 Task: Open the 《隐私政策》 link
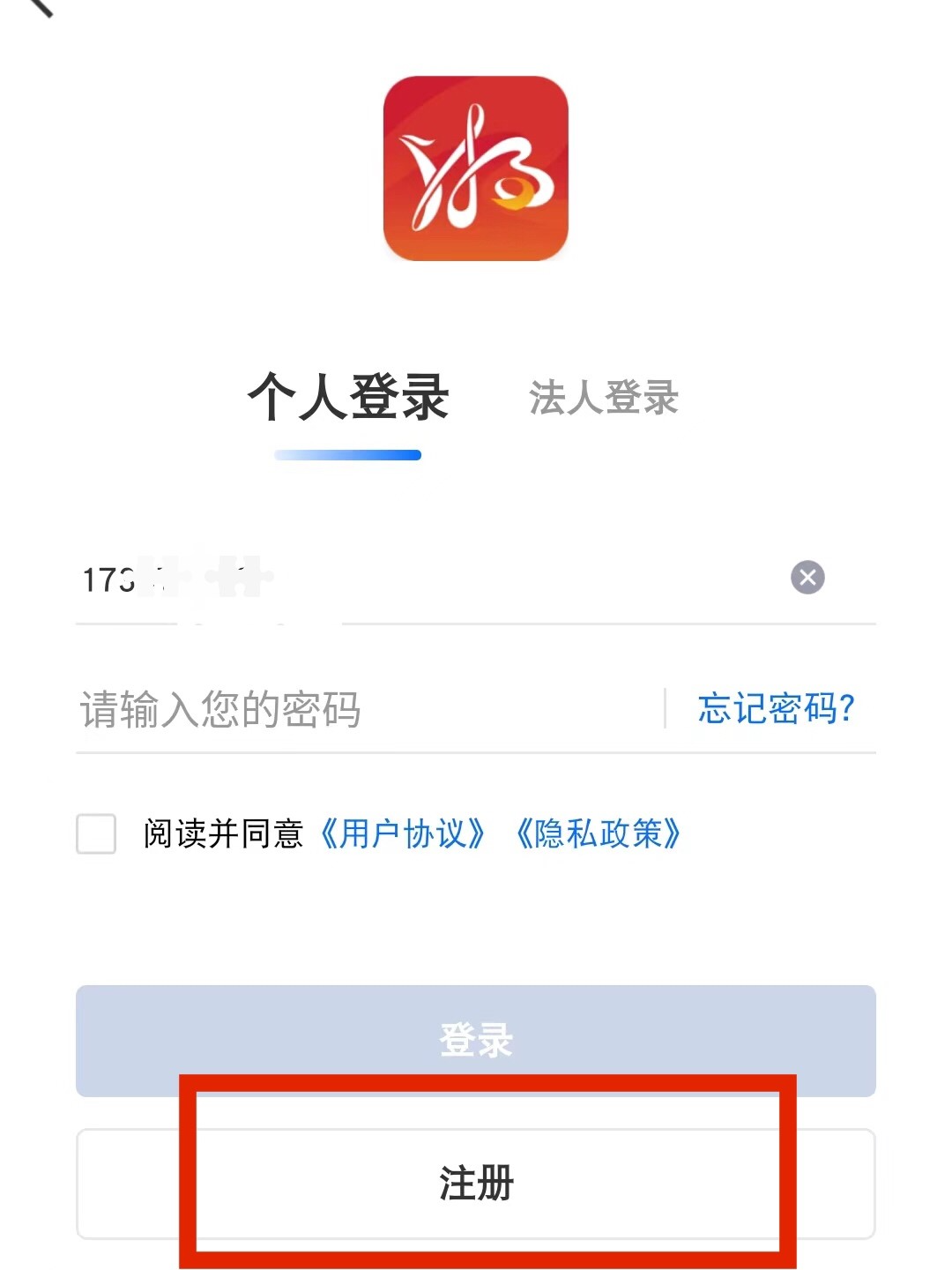(599, 833)
